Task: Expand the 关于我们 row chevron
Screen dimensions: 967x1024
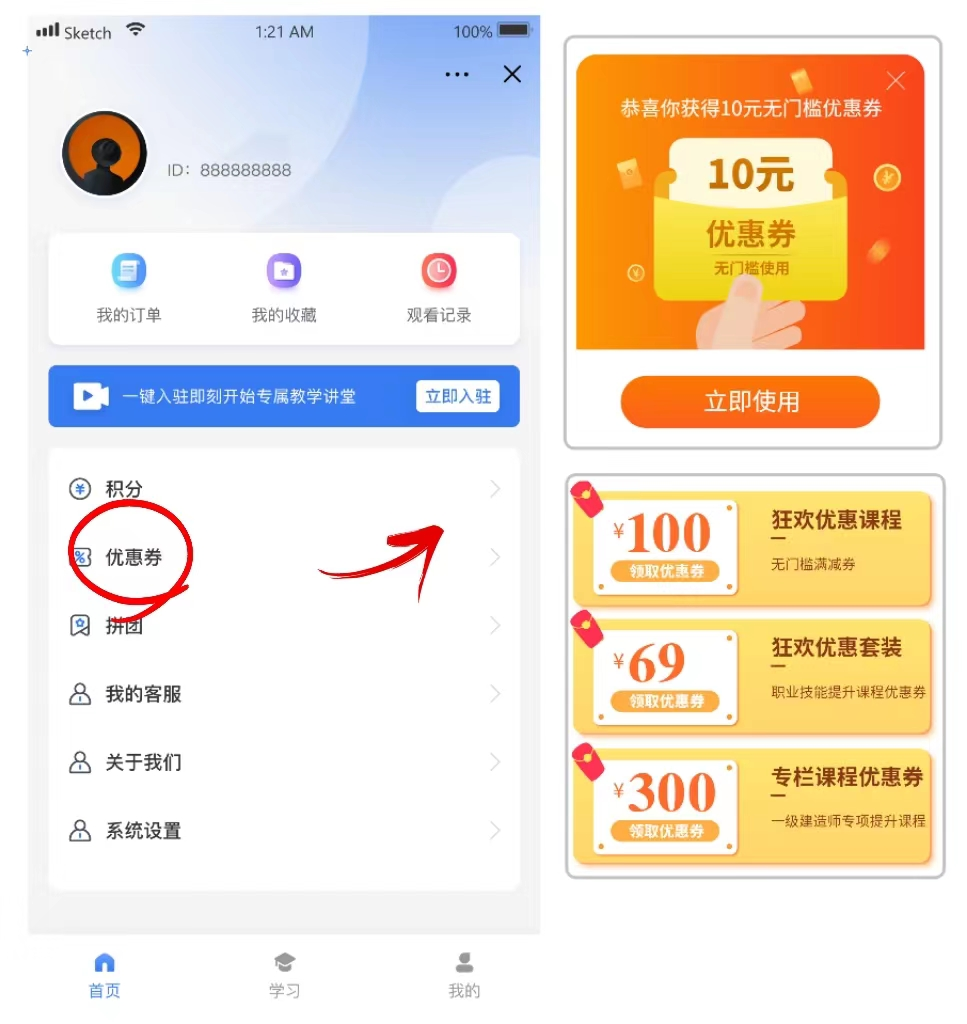Action: [494, 762]
